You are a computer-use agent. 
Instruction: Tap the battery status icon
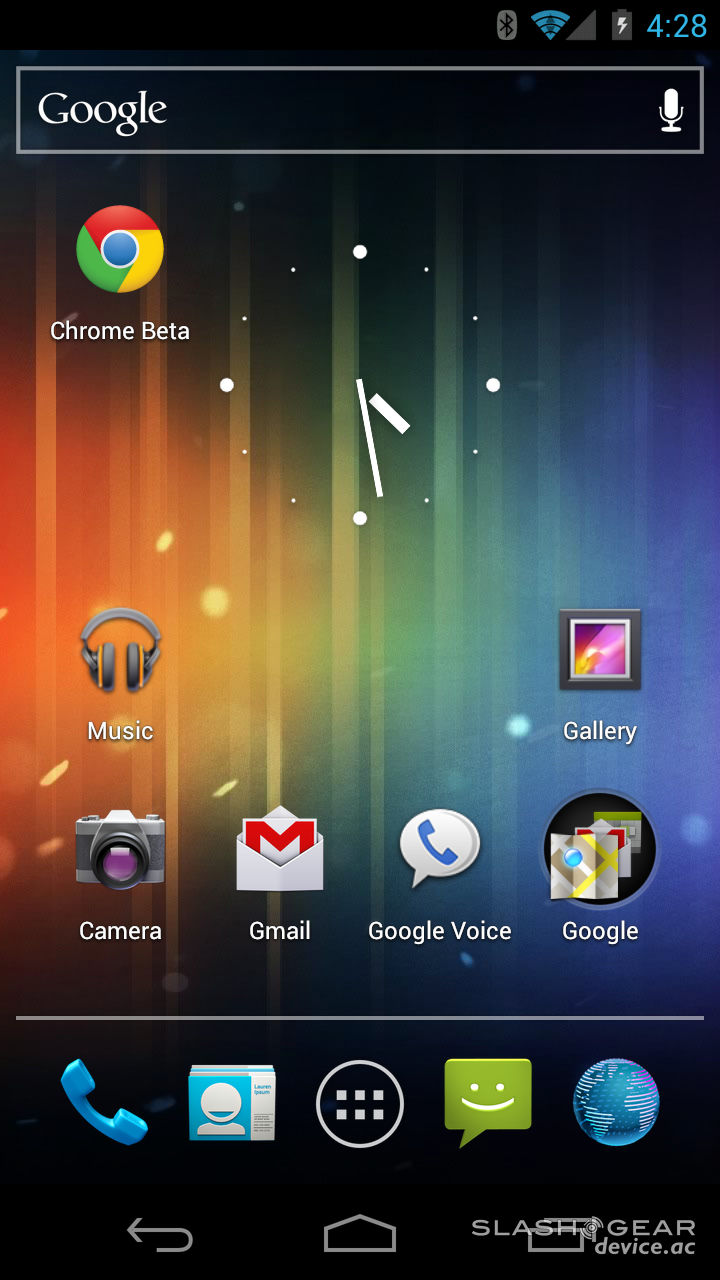pos(620,26)
